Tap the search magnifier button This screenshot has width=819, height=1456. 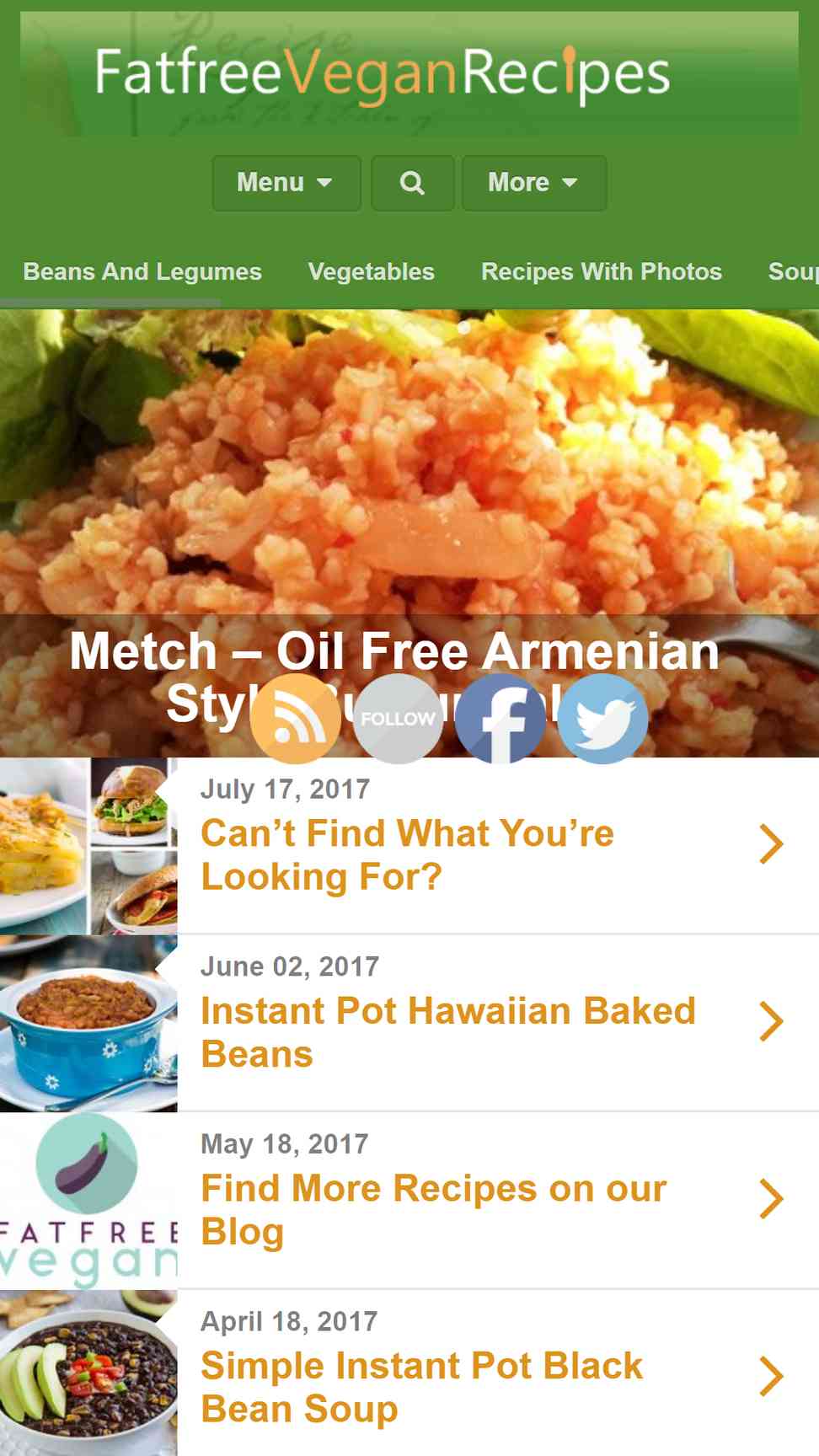pos(412,183)
